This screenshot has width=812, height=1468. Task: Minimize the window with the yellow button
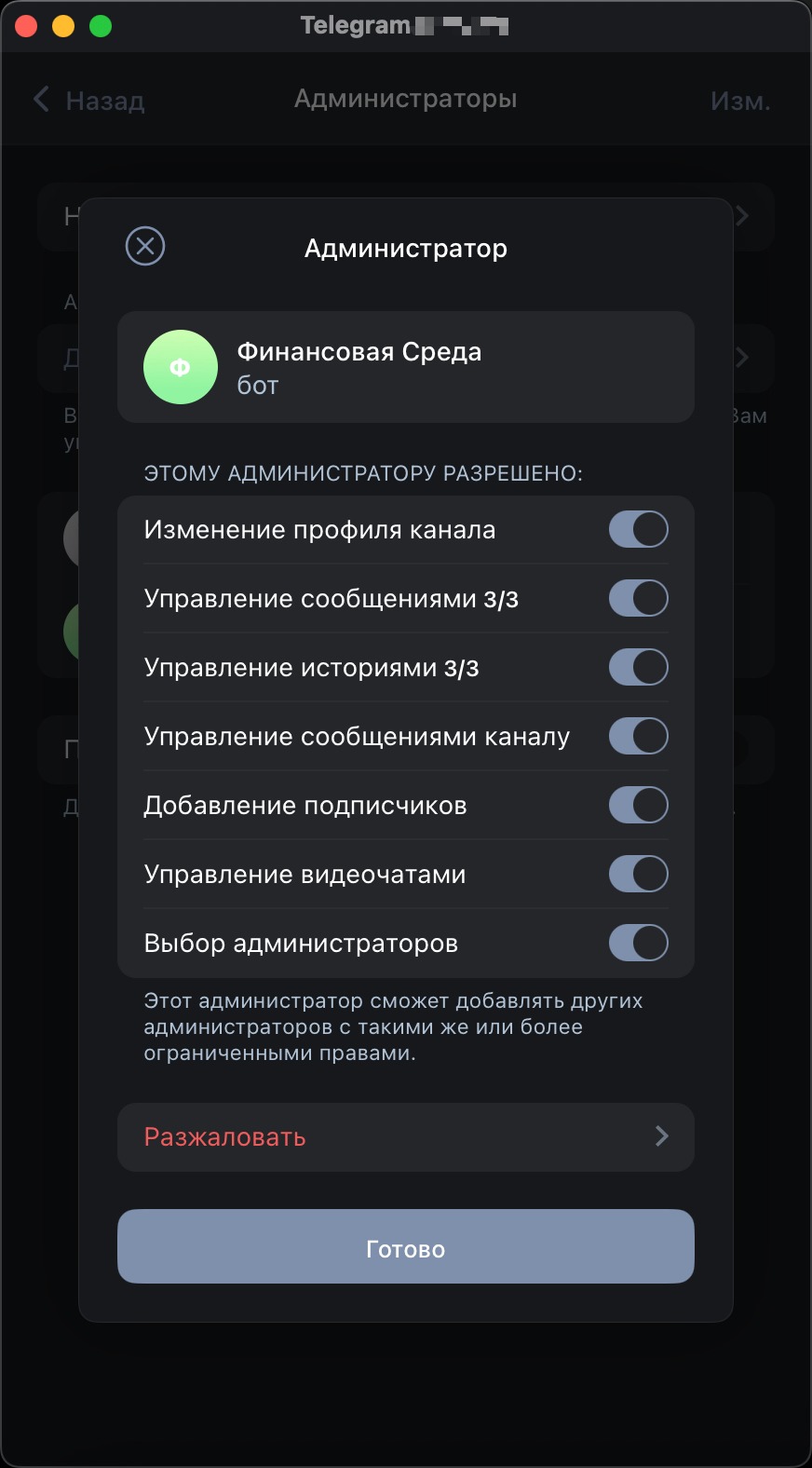pyautogui.click(x=63, y=26)
